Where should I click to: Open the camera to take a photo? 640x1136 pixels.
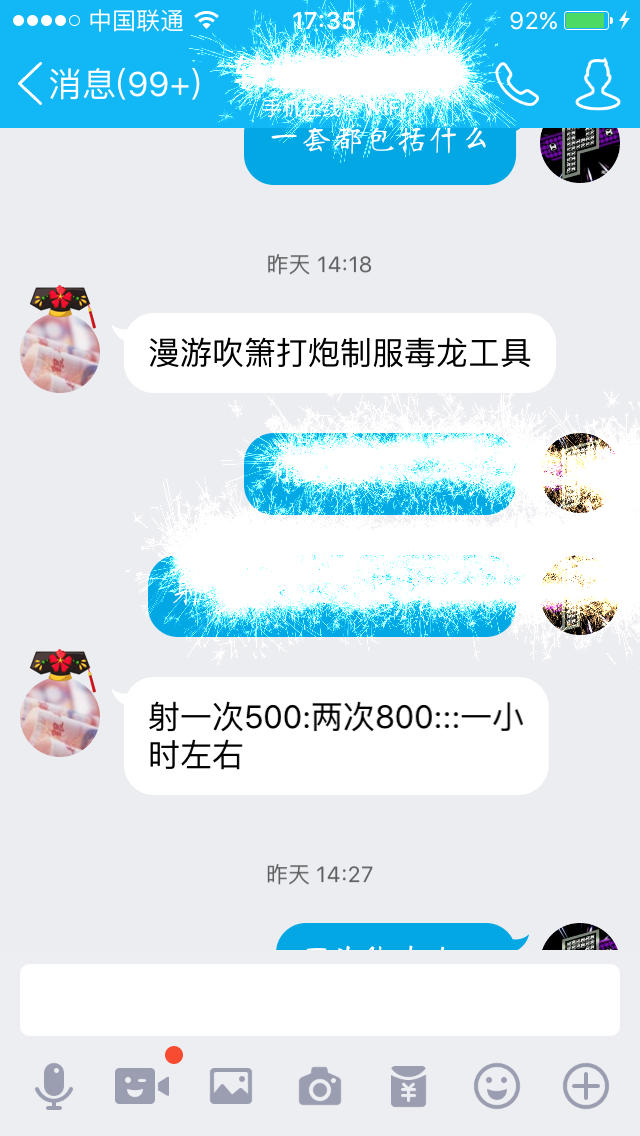320,1086
